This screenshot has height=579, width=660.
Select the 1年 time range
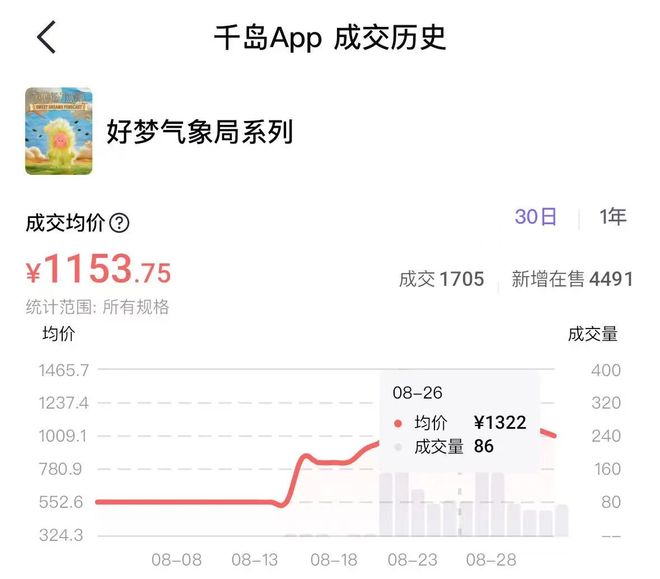613,217
